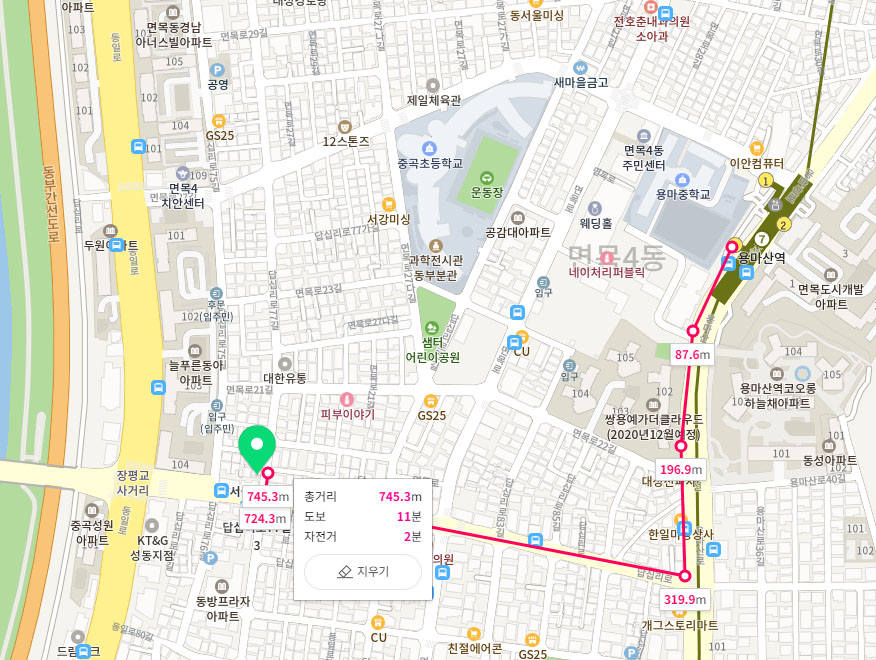876x660 pixels.
Task: Open the 서강미싱 shop marker
Action: click(x=389, y=203)
